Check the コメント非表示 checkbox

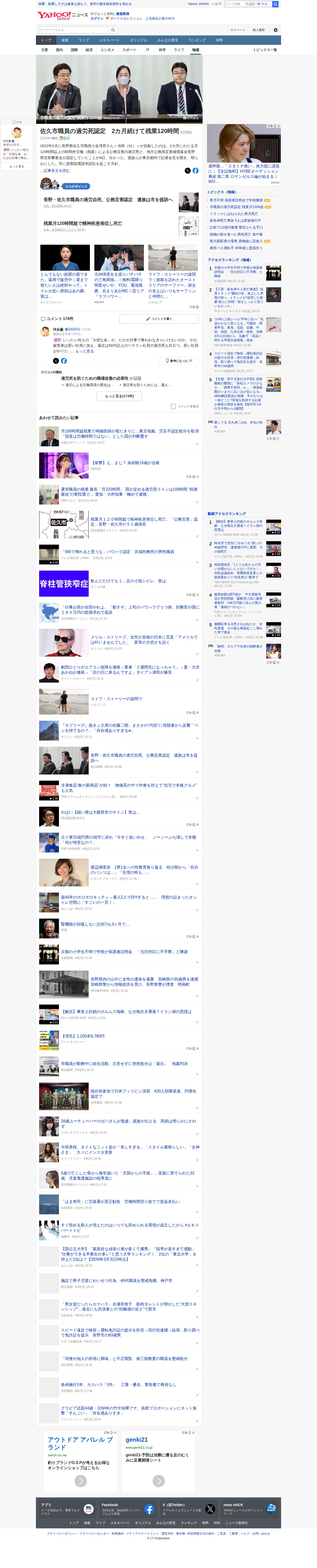coord(173,406)
